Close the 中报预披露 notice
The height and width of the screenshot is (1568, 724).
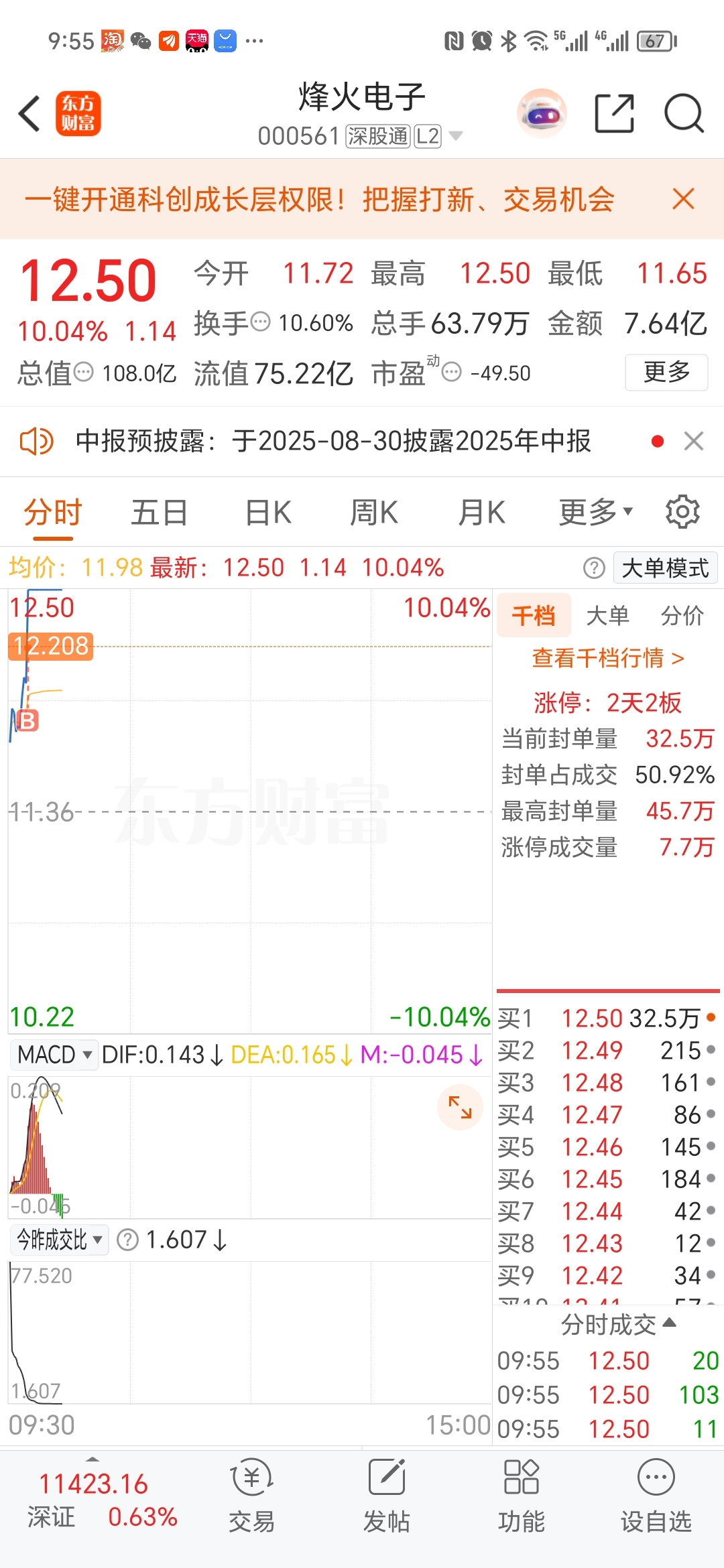click(x=694, y=441)
